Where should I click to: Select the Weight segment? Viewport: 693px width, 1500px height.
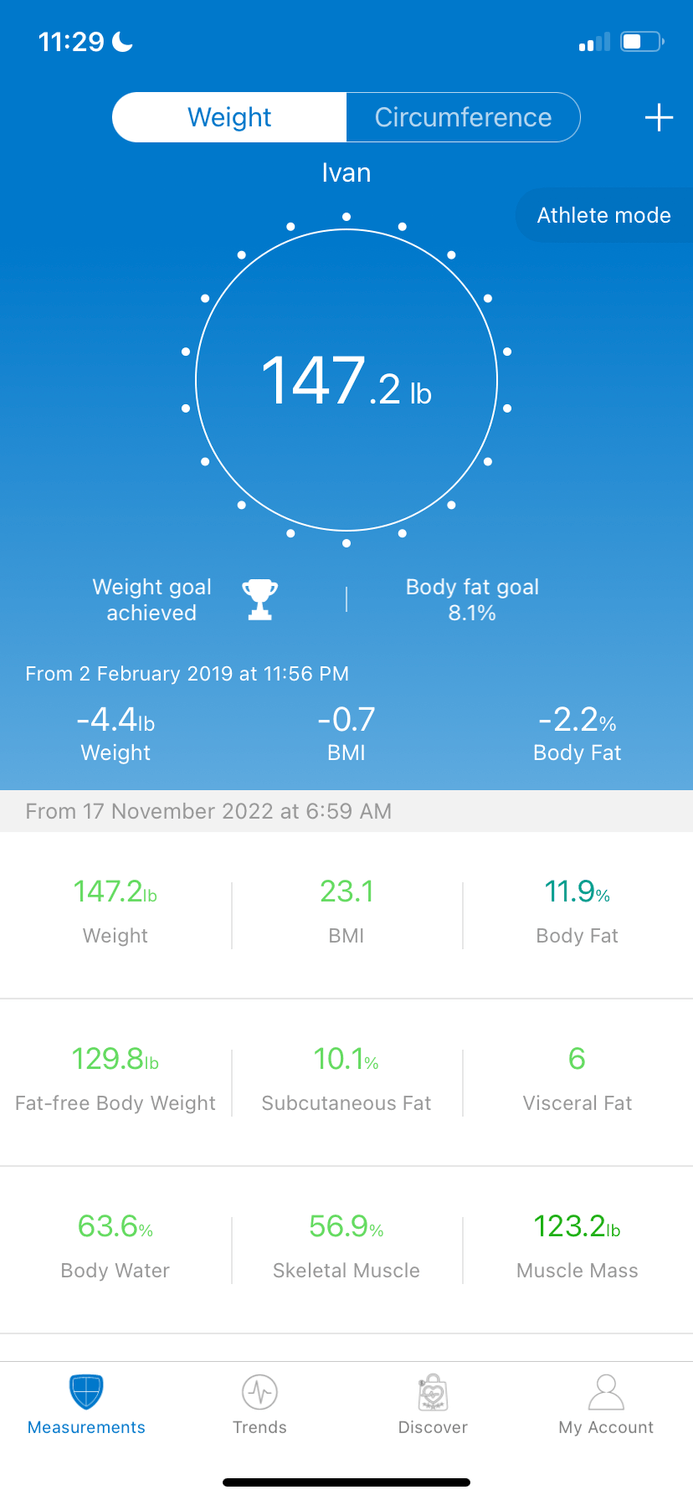click(230, 117)
